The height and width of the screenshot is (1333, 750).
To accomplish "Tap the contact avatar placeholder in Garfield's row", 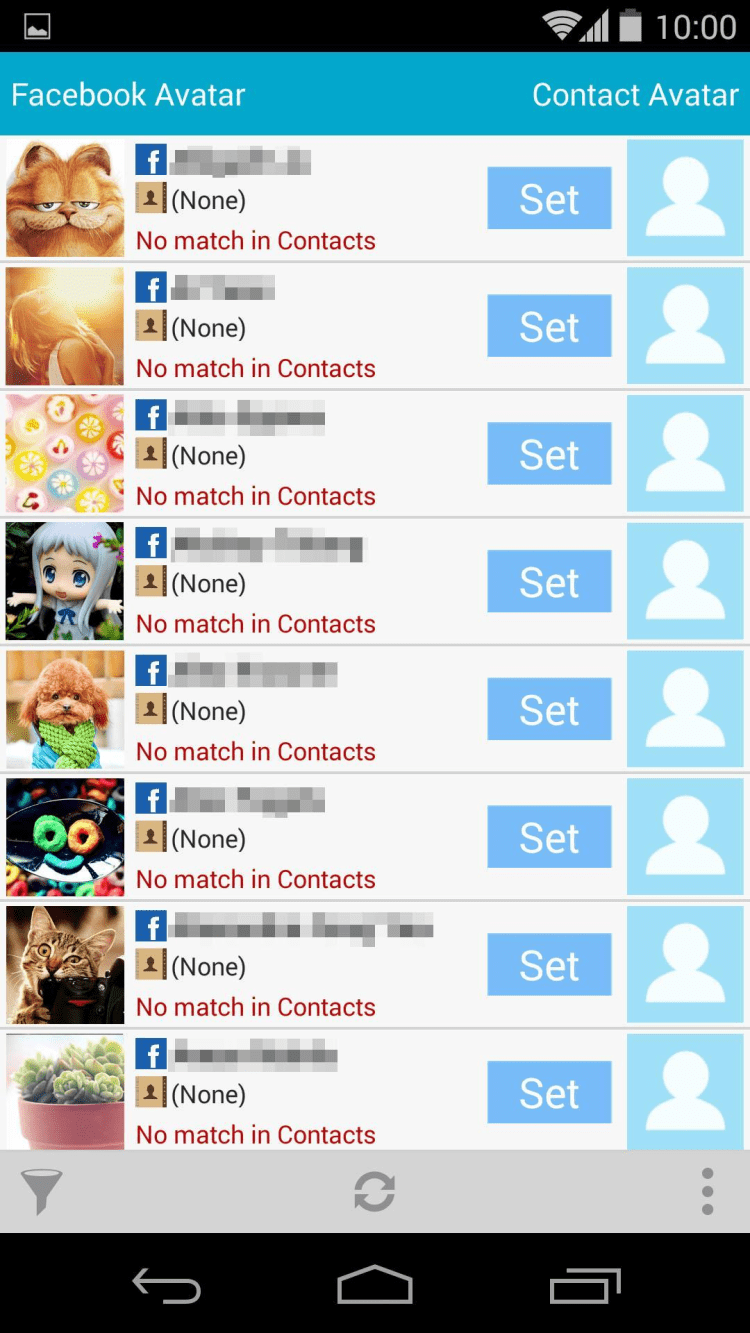I will (685, 199).
